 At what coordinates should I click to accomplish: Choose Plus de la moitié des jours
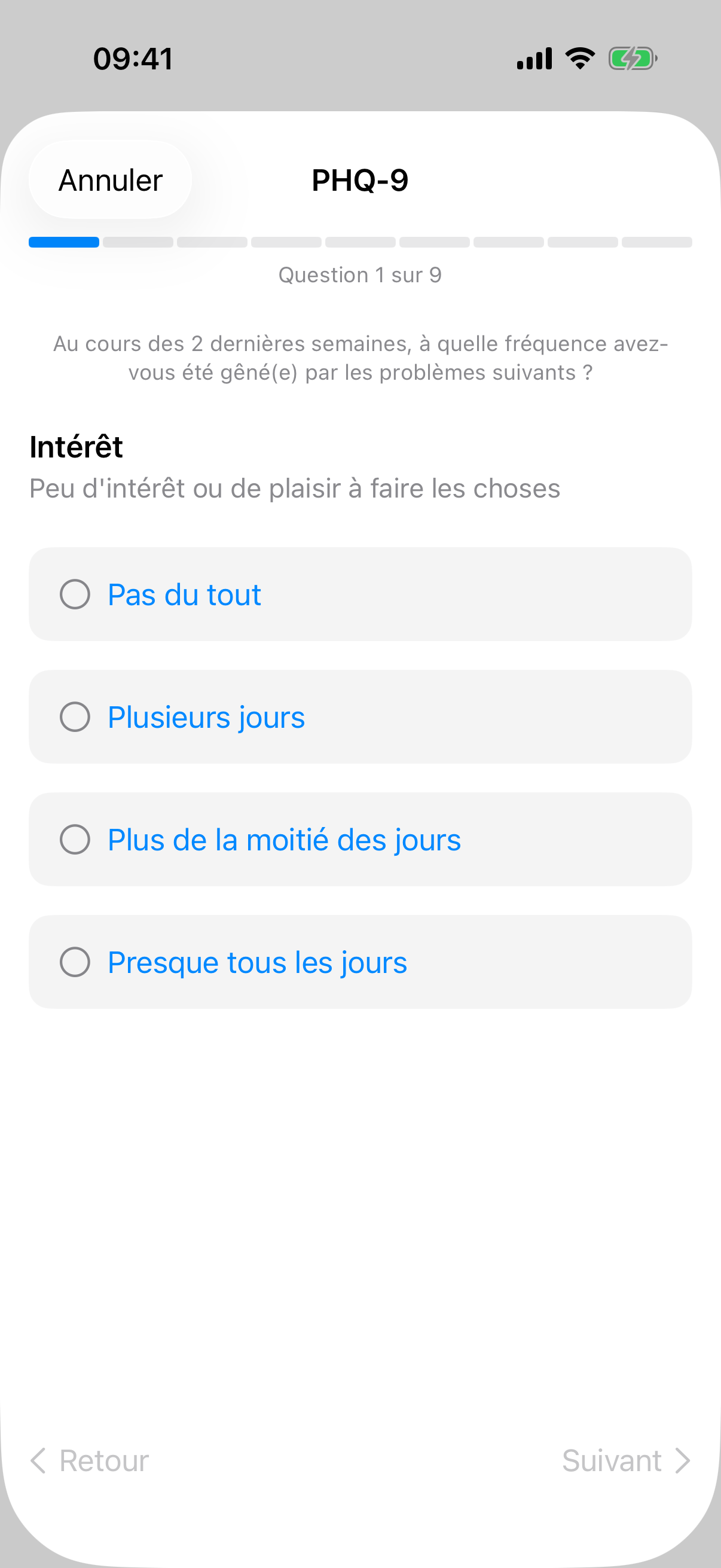(x=75, y=840)
